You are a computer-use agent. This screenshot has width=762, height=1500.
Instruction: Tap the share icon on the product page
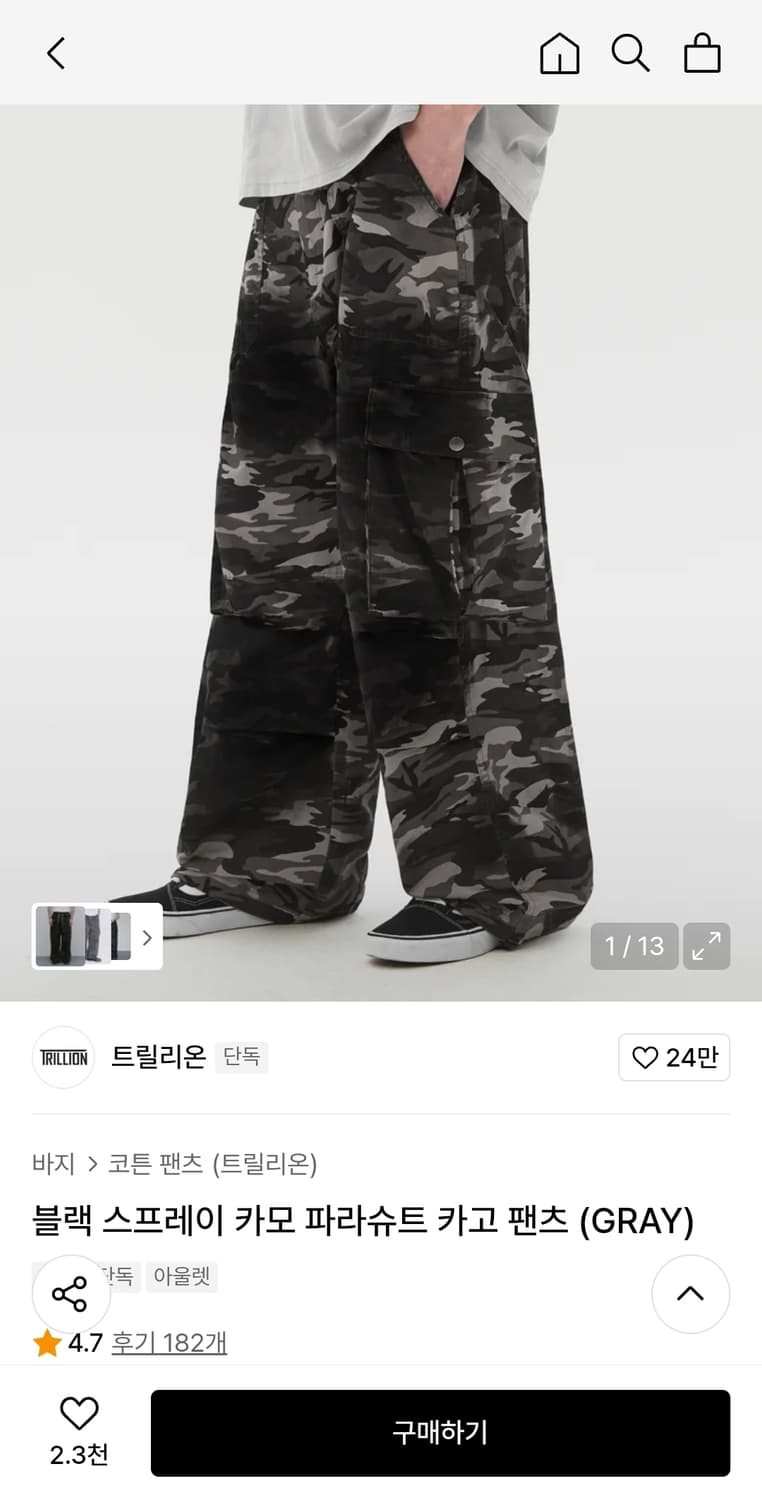click(x=71, y=1294)
